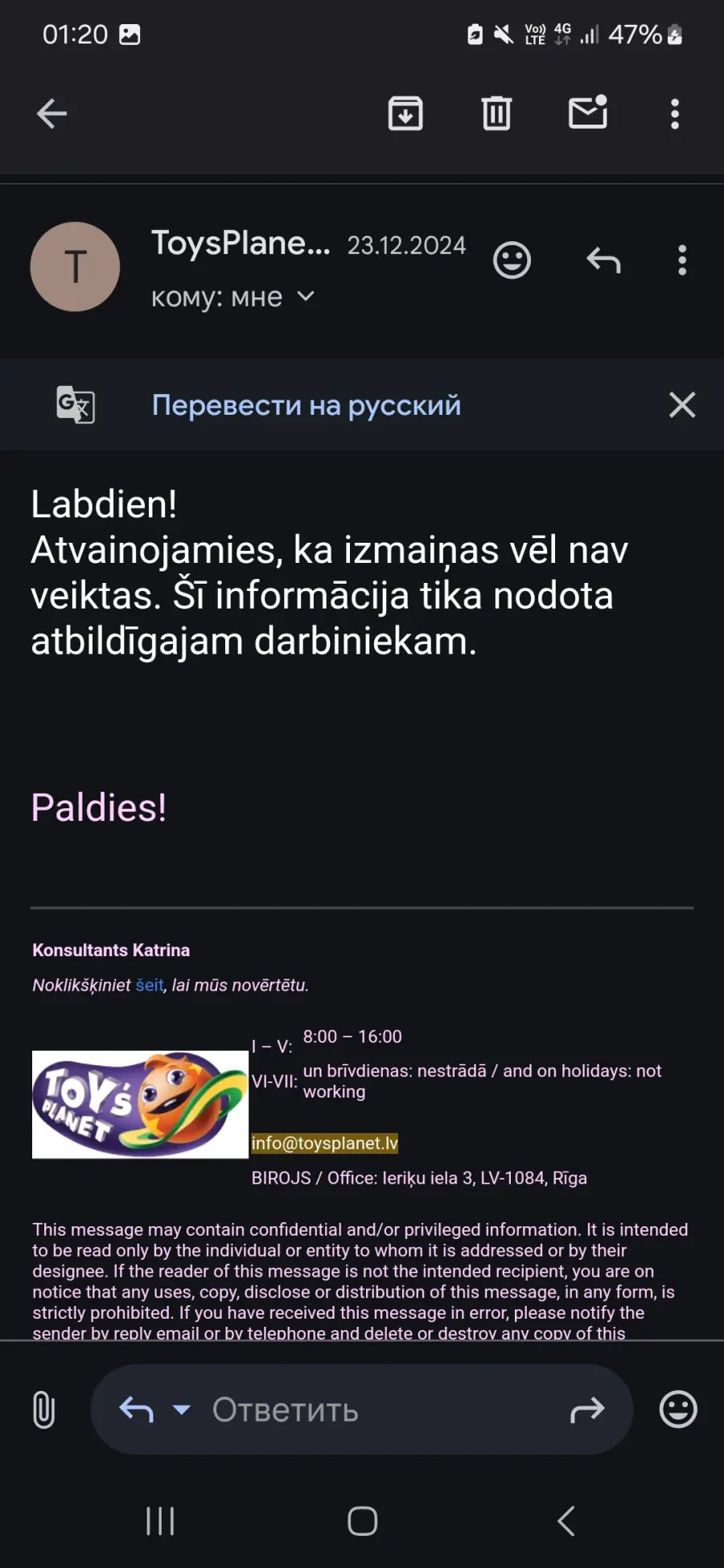Dismiss the translation banner
This screenshot has width=724, height=1568.
[682, 404]
